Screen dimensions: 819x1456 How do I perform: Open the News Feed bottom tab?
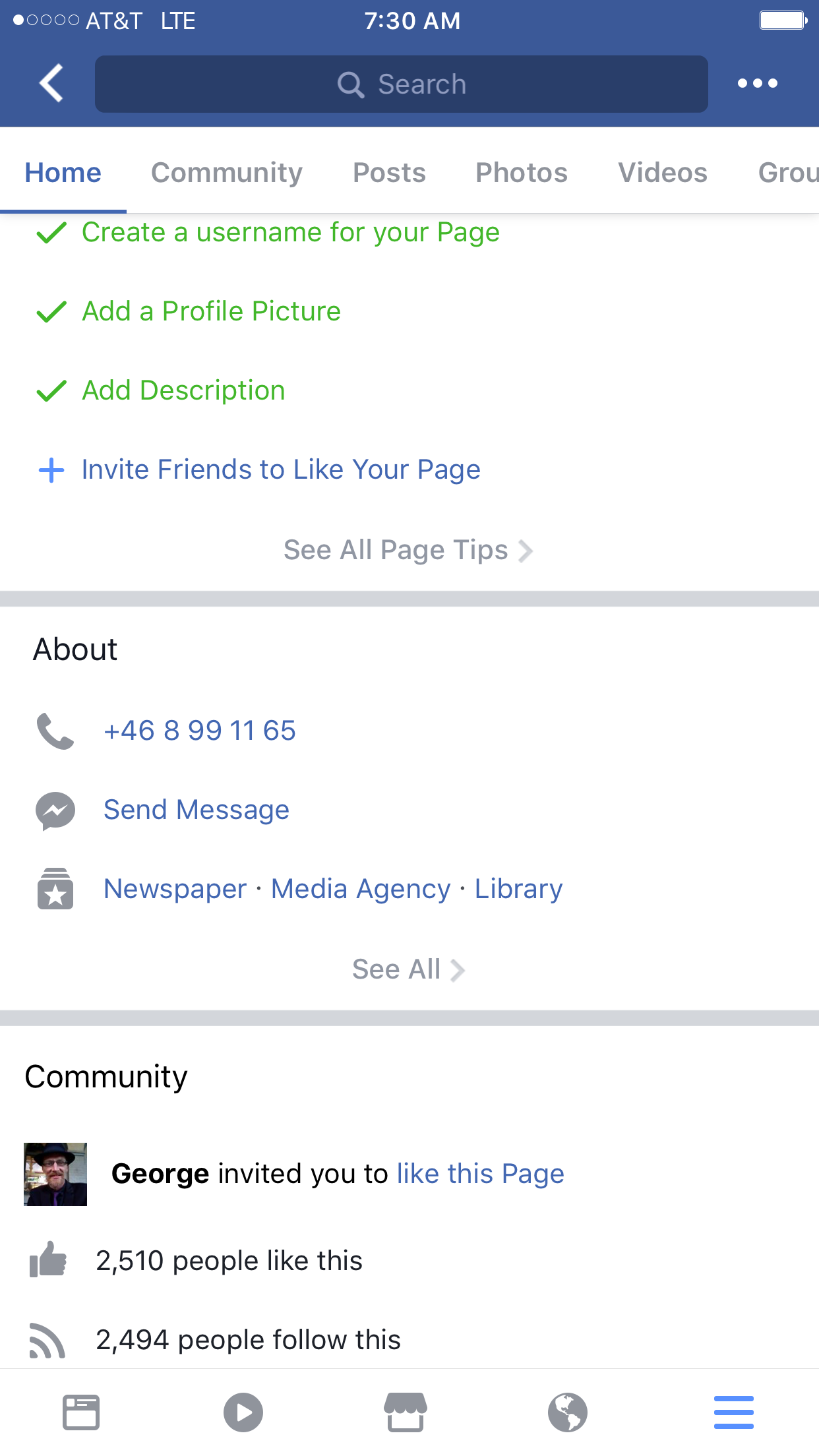[81, 1412]
